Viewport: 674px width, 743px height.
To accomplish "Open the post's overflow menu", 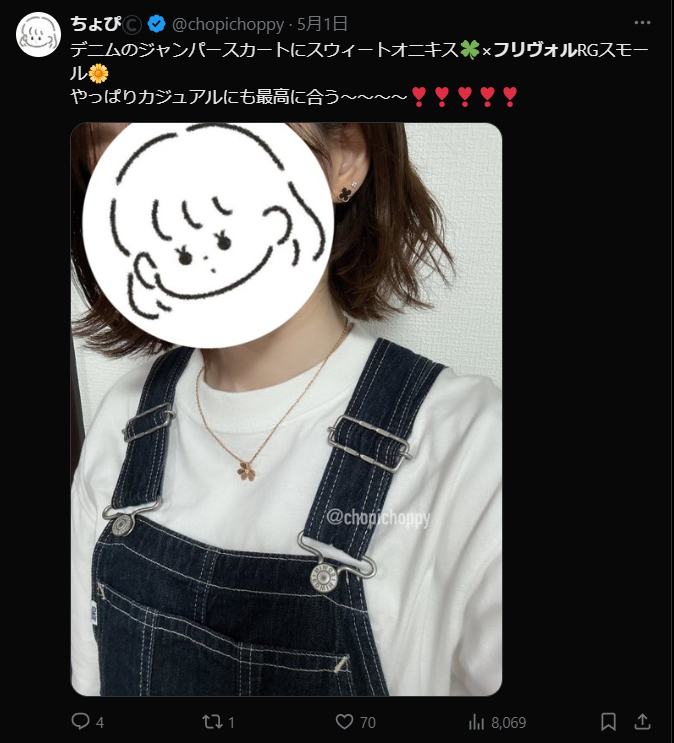I will (642, 22).
